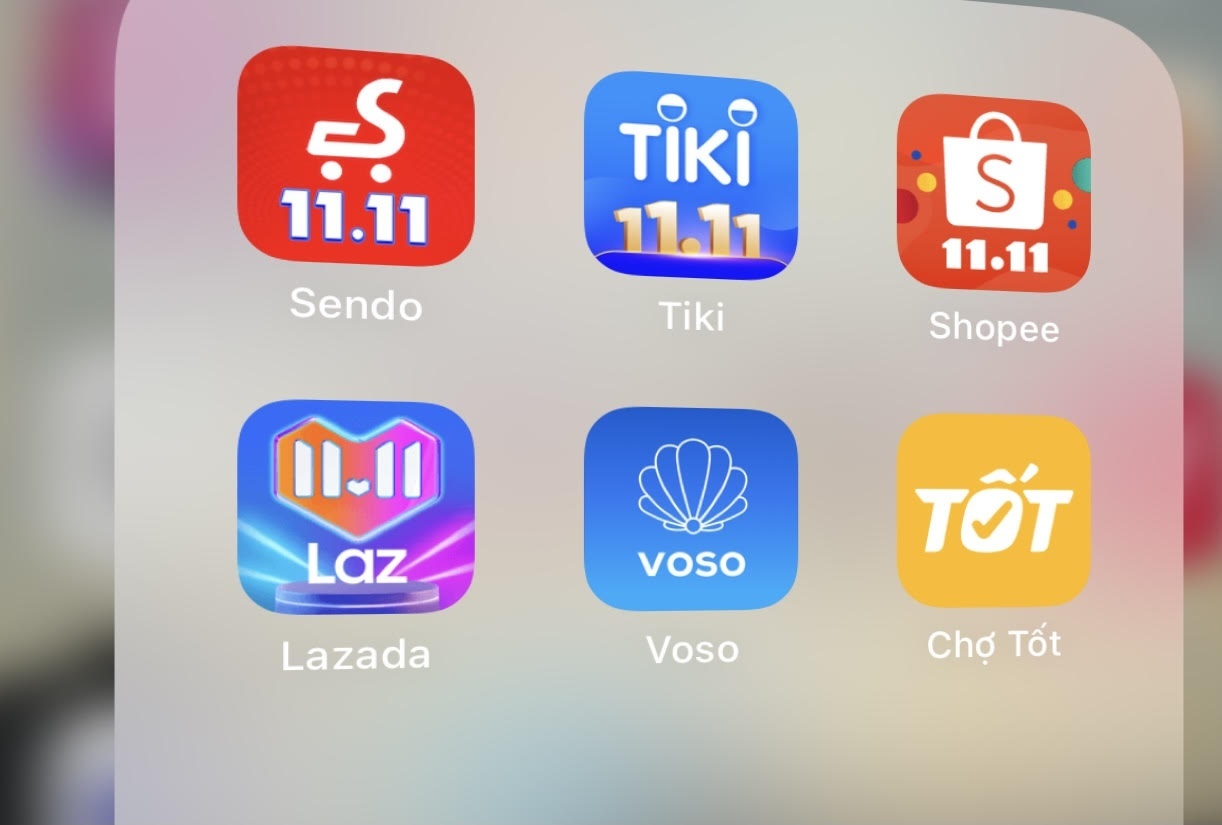
Task: Launch the Tiki shopping app
Action: pos(691,176)
